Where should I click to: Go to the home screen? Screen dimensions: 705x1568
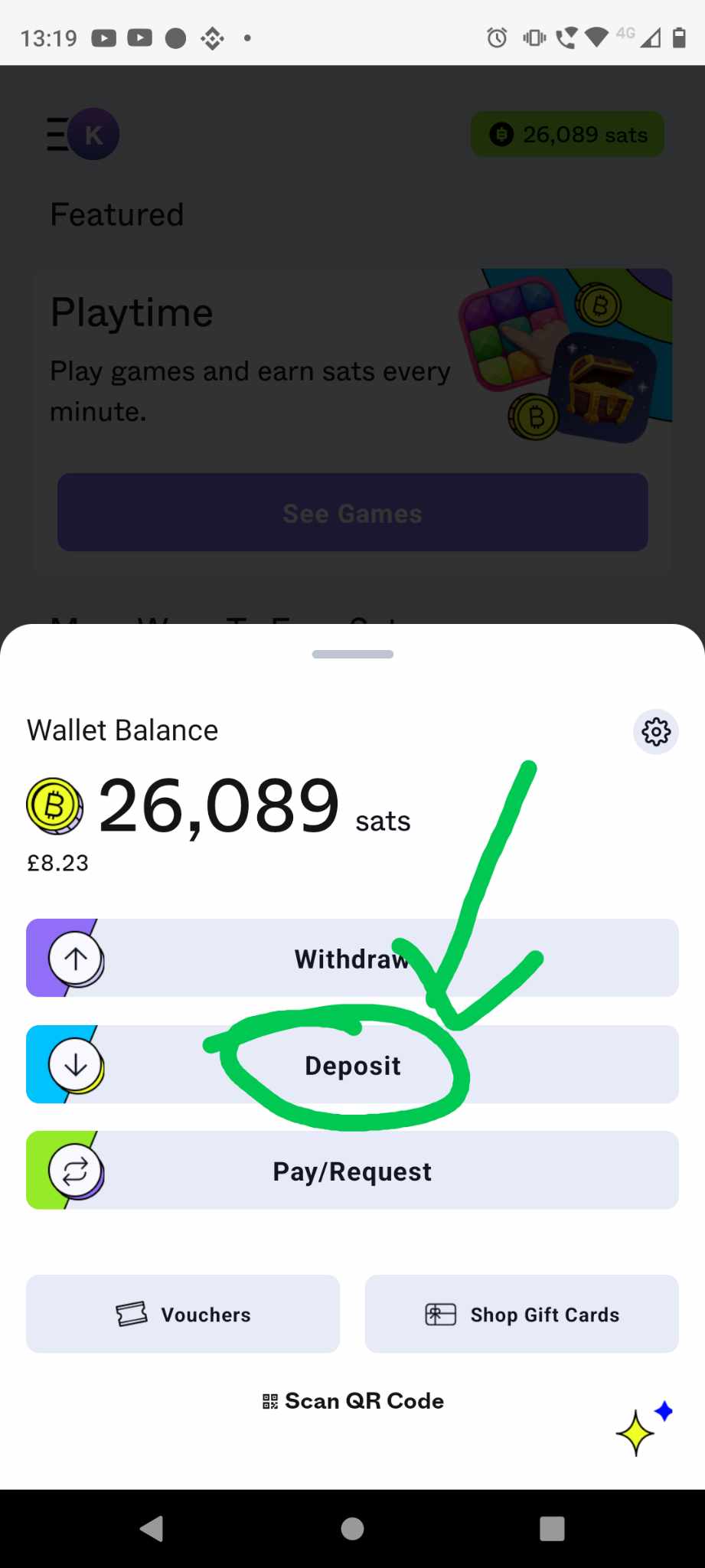pos(352,1528)
